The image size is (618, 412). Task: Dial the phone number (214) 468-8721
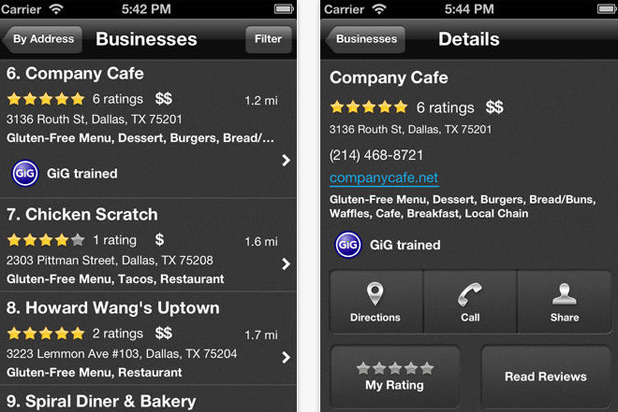377,155
